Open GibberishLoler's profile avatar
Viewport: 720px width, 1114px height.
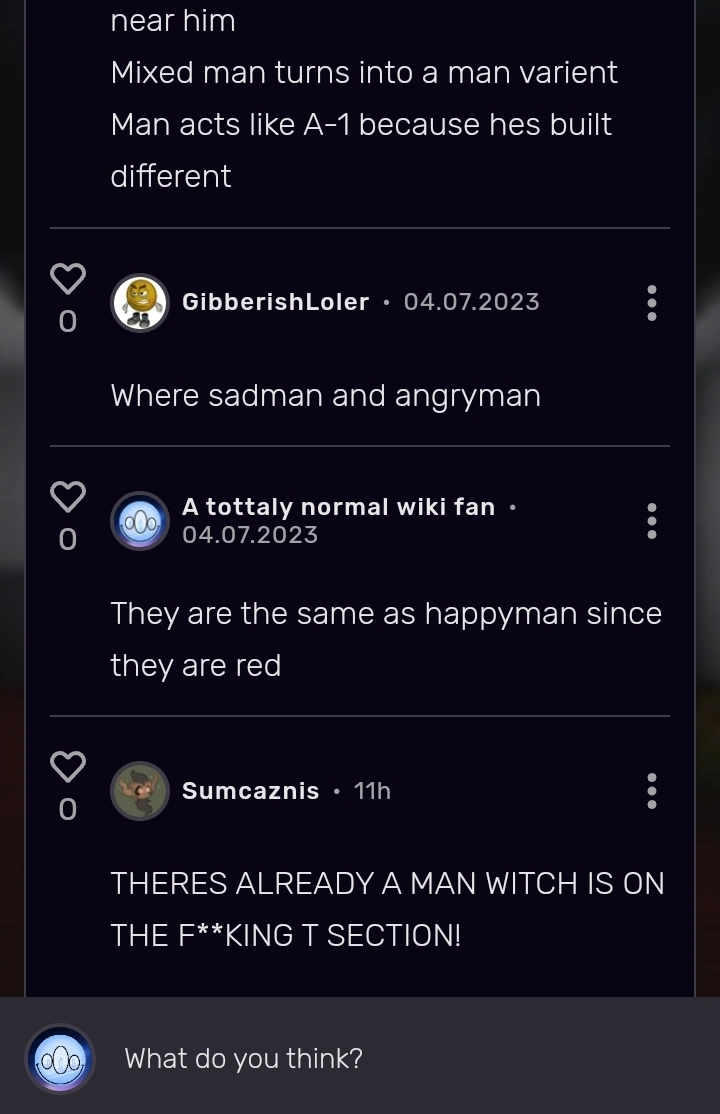[x=140, y=301]
